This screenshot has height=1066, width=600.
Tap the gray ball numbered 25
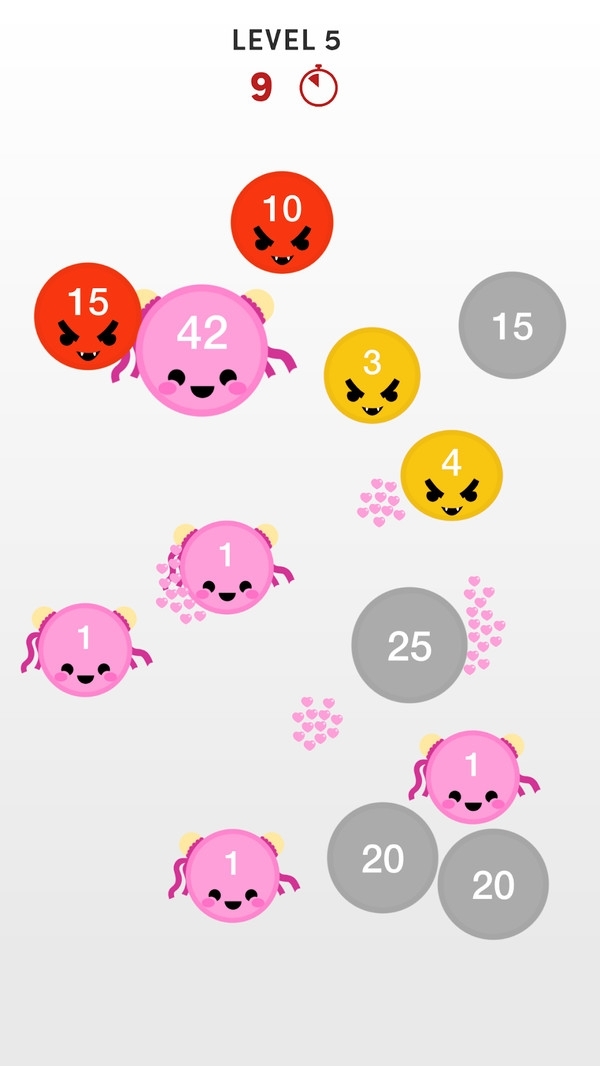pos(409,645)
